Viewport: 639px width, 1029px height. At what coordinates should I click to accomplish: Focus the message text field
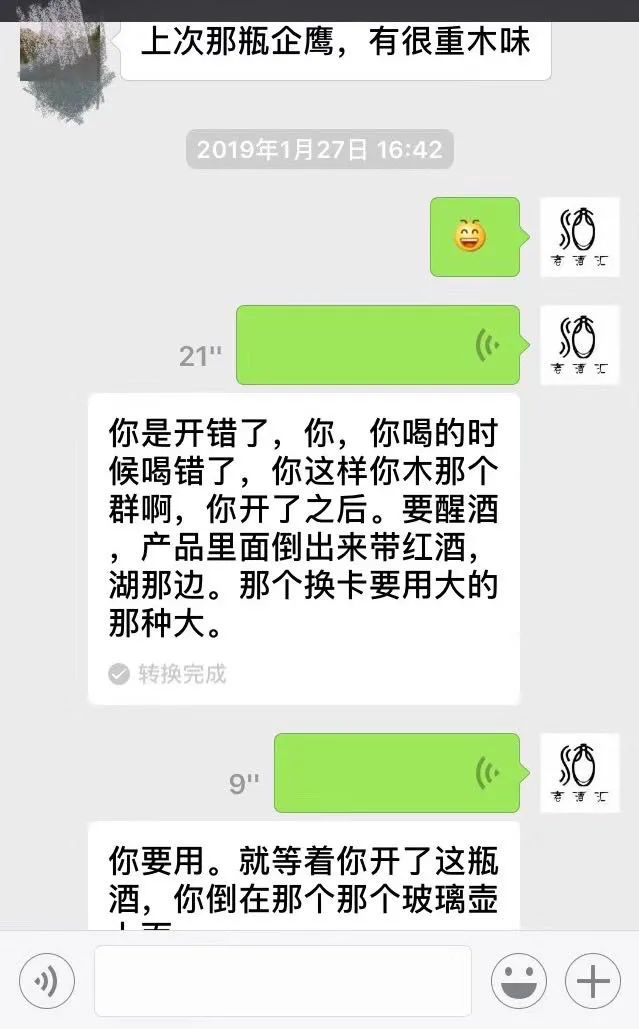(282, 981)
